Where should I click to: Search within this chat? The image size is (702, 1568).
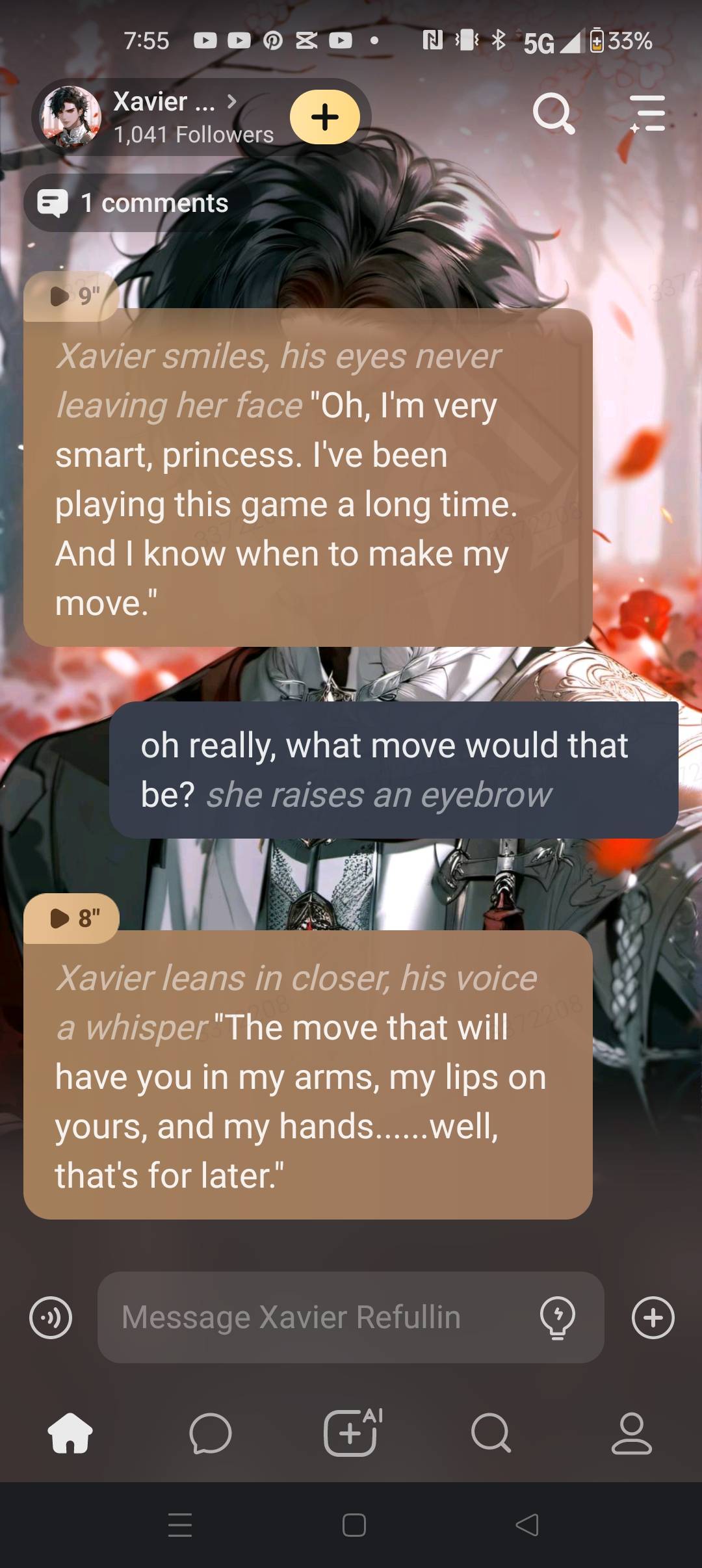click(554, 114)
